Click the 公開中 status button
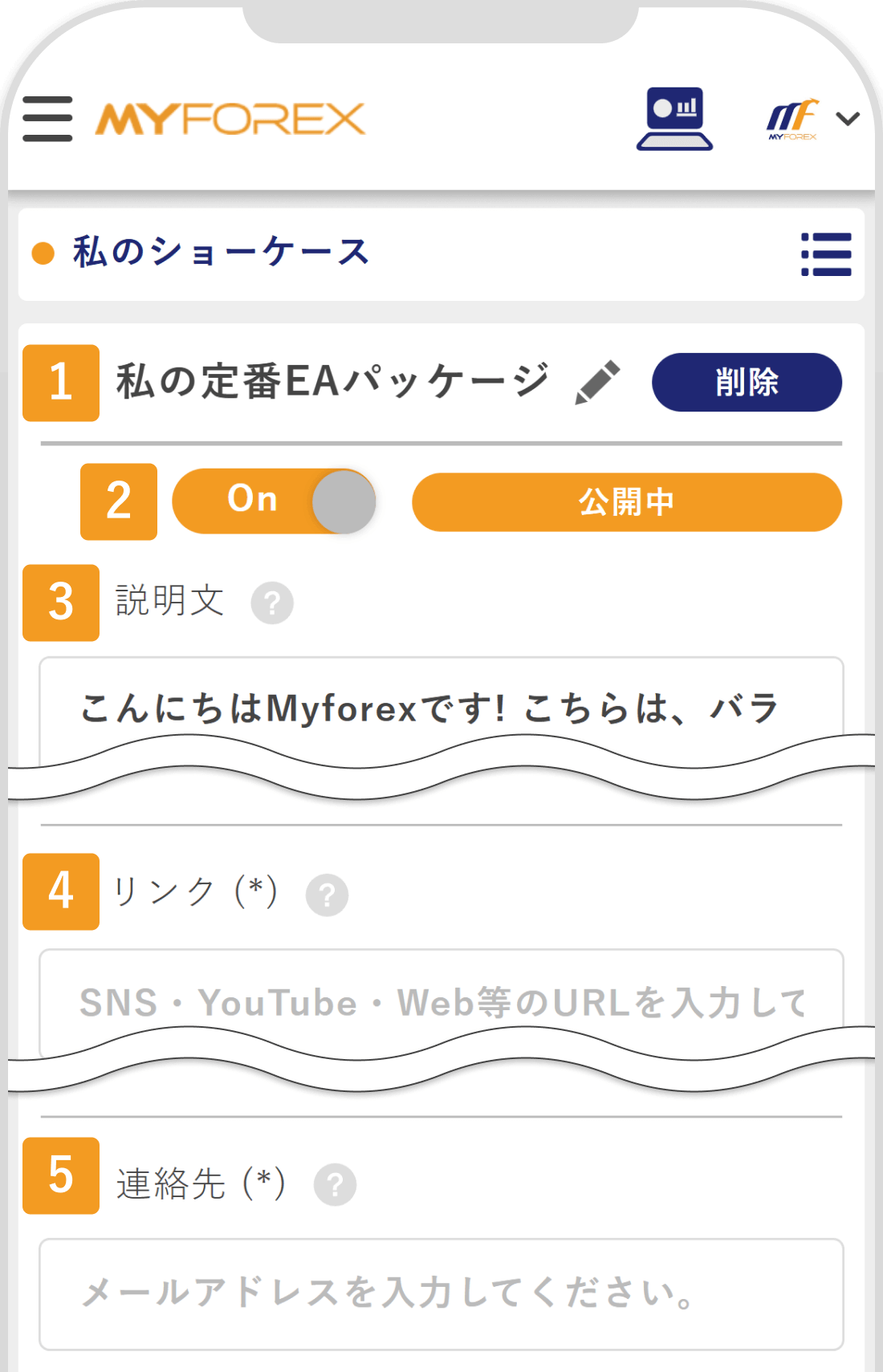This screenshot has height=1372, width=883. pos(626,502)
